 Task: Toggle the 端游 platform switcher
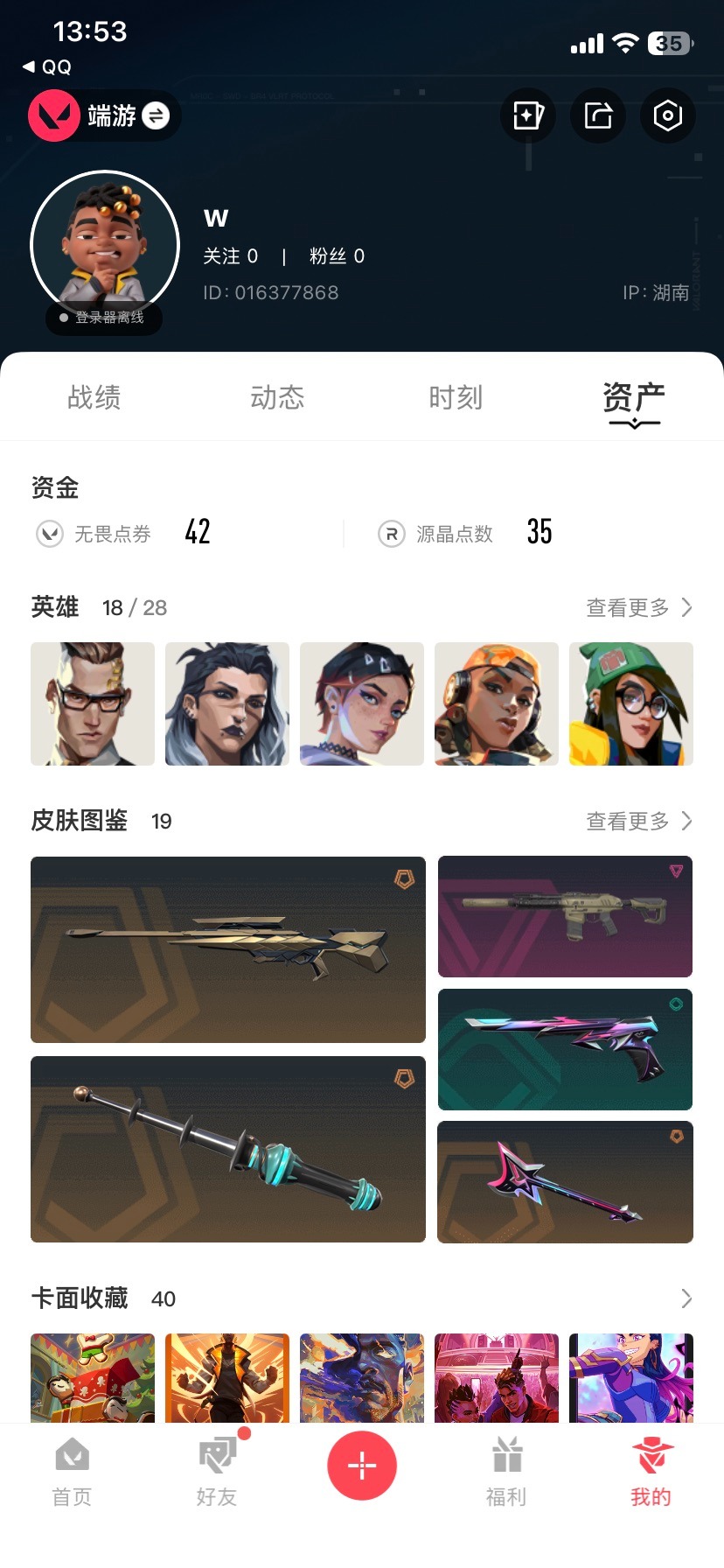click(x=154, y=115)
